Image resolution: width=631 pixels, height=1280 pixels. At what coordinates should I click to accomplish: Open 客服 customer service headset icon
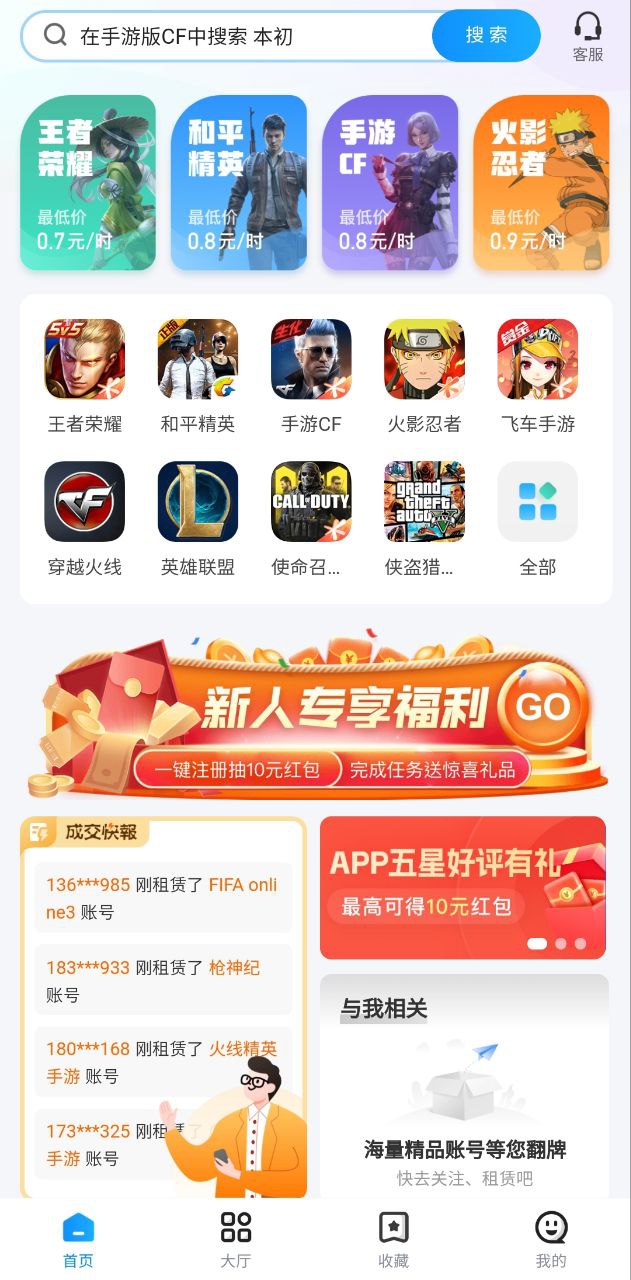point(588,37)
